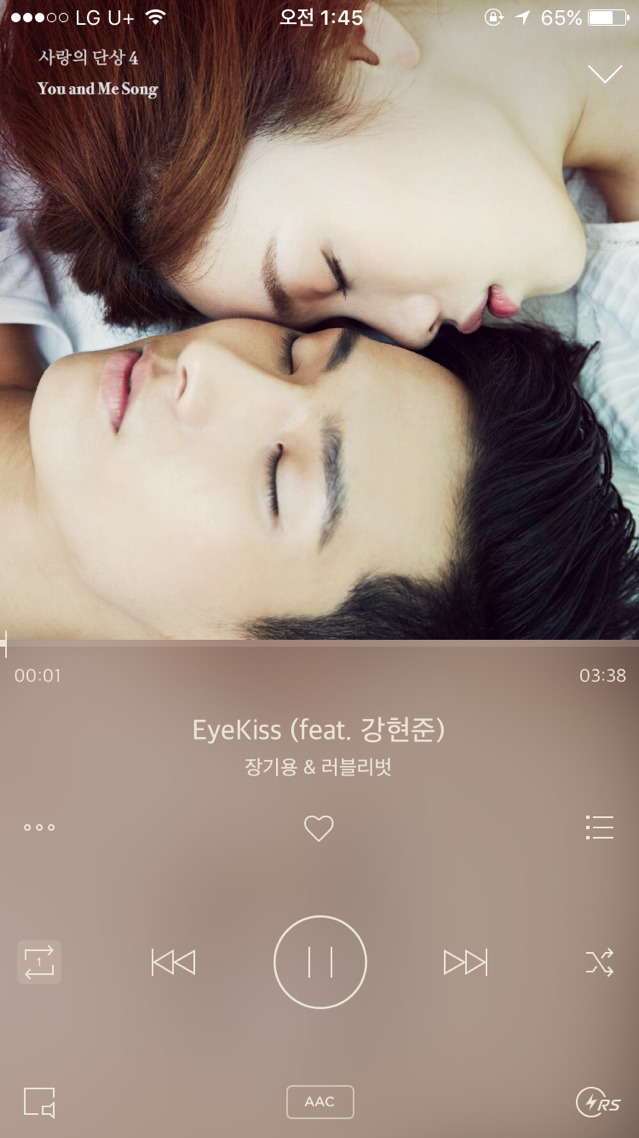
Task: Tap the RS lightning icon
Action: [x=598, y=1102]
